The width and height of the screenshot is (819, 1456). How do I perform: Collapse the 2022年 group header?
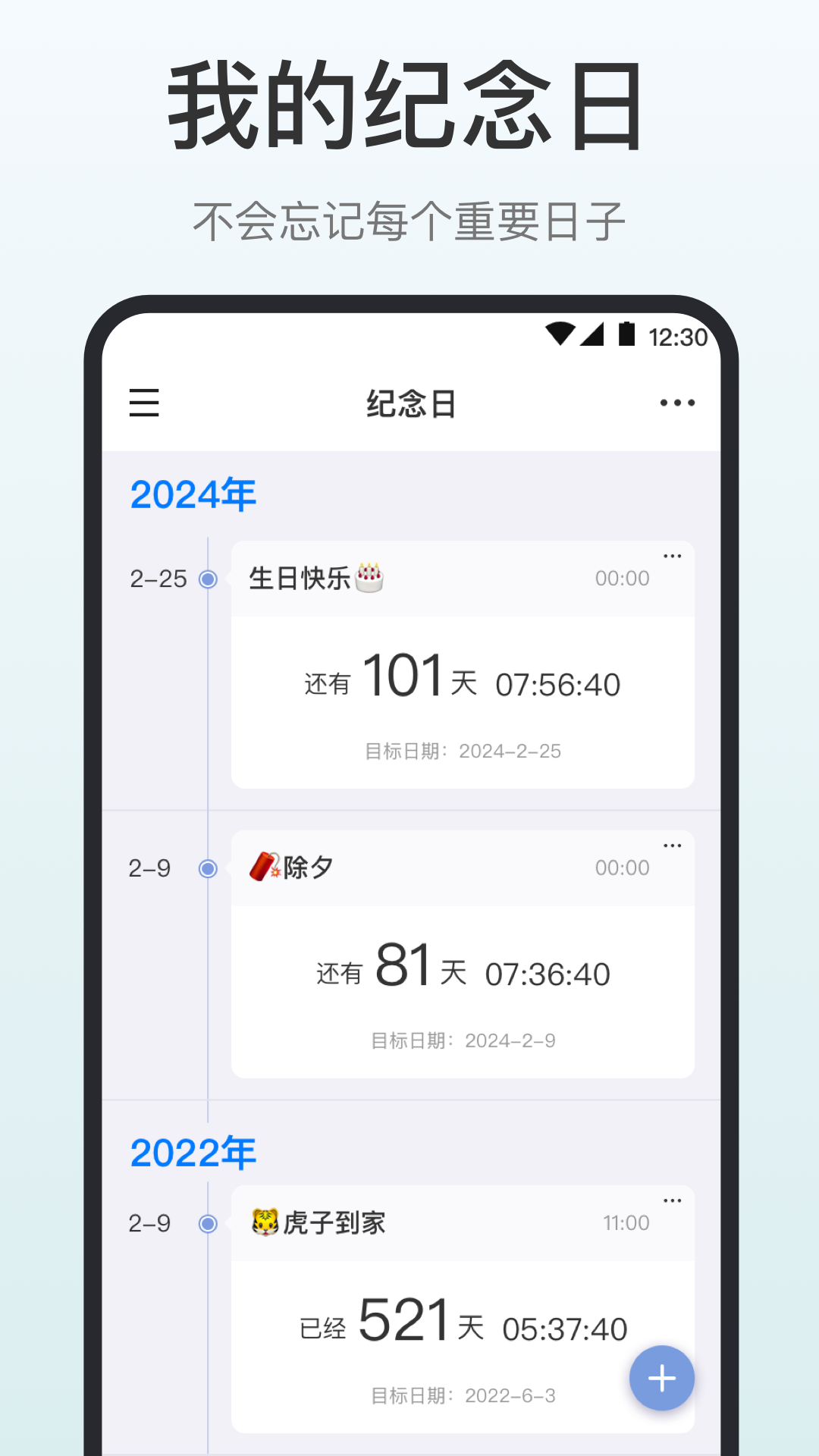coord(194,1153)
